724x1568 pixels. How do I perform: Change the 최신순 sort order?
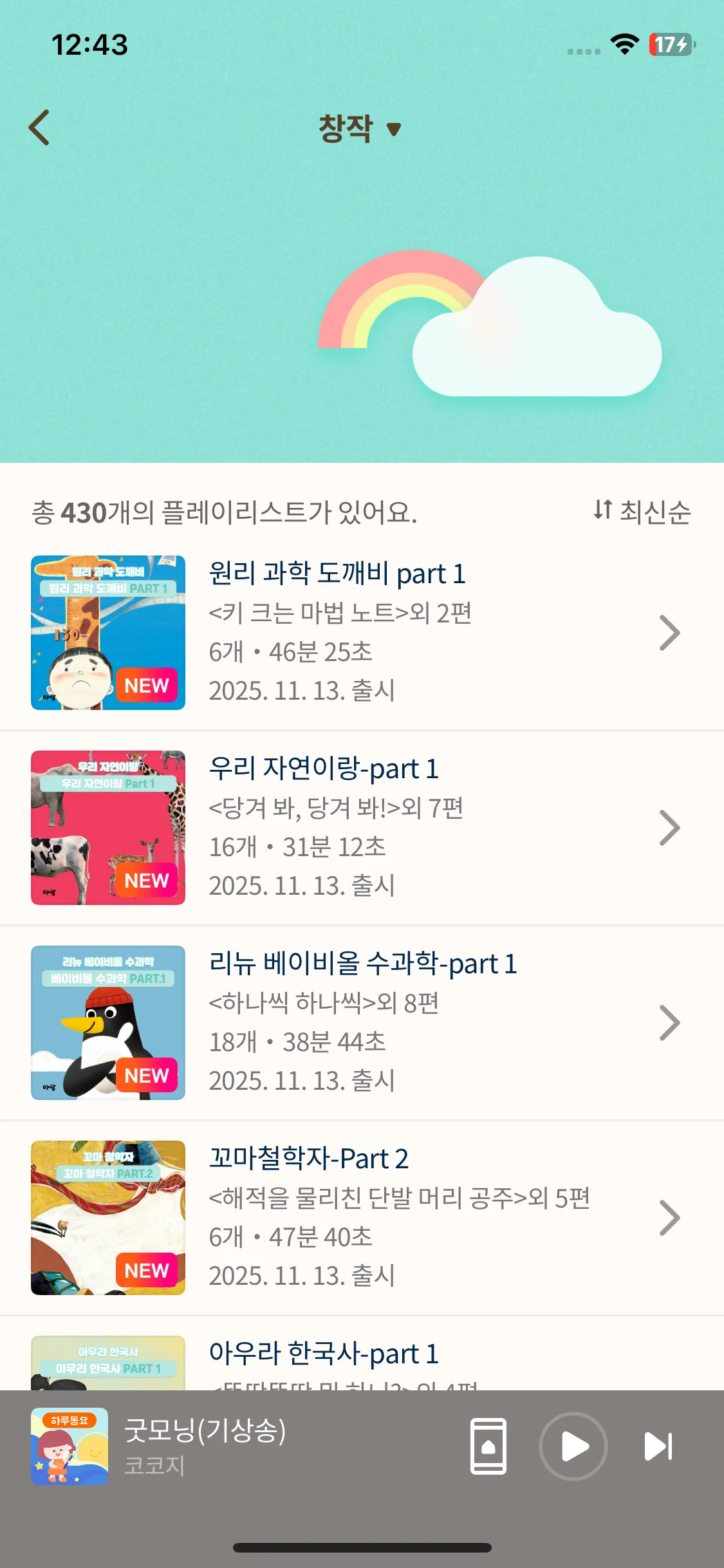(642, 512)
